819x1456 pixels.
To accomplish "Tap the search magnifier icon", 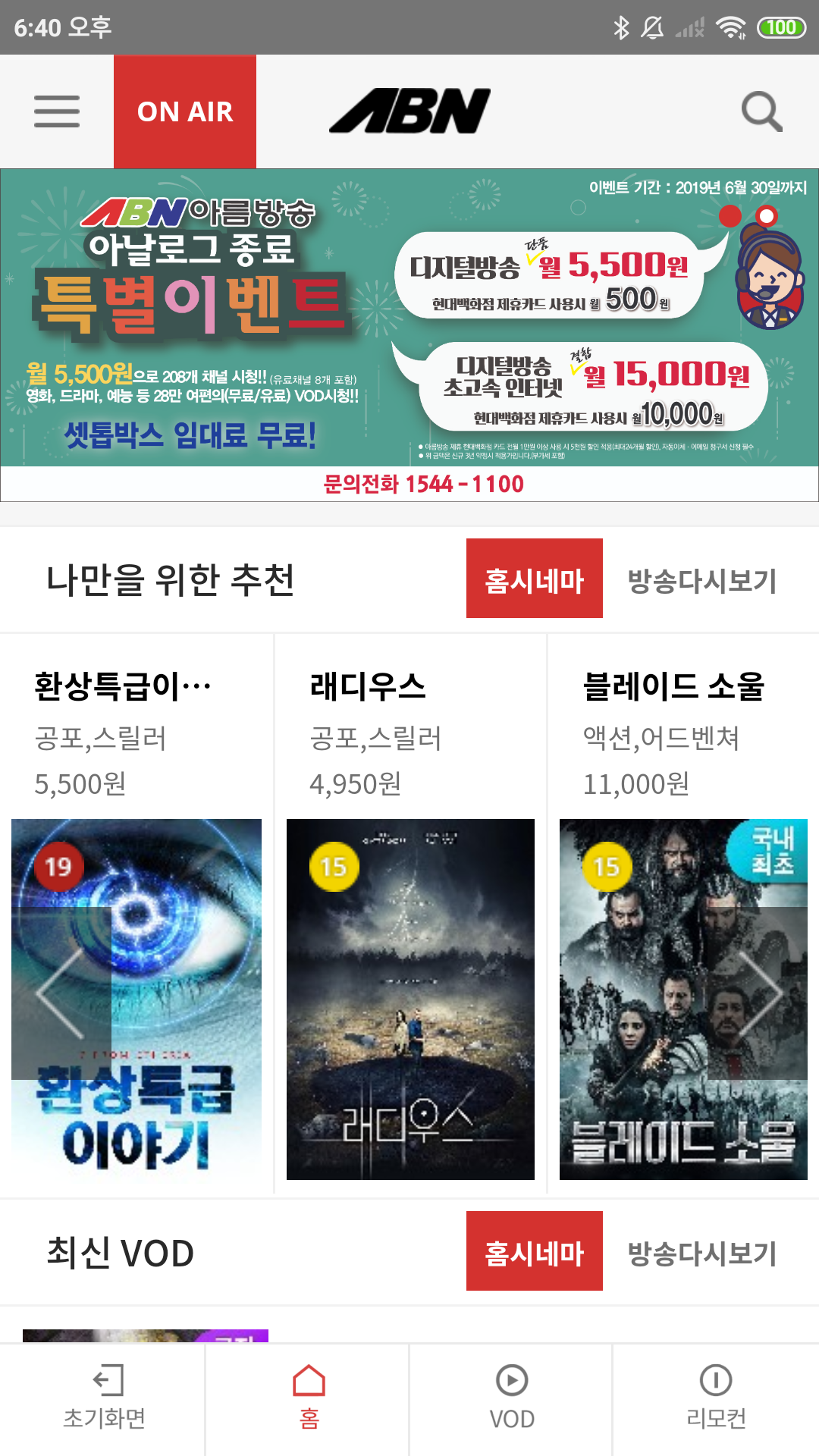I will click(x=761, y=111).
